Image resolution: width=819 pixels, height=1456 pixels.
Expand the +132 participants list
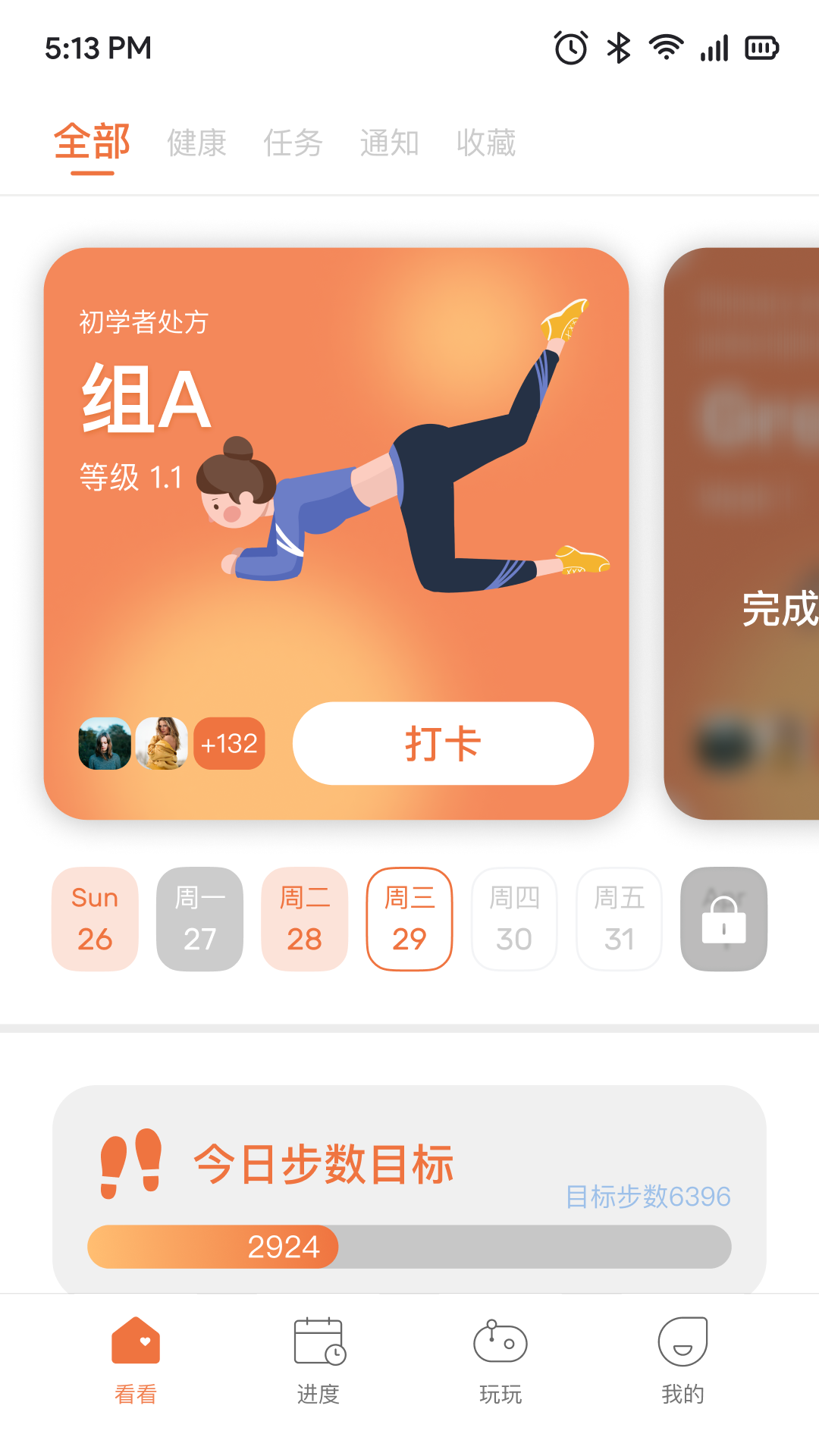click(229, 744)
